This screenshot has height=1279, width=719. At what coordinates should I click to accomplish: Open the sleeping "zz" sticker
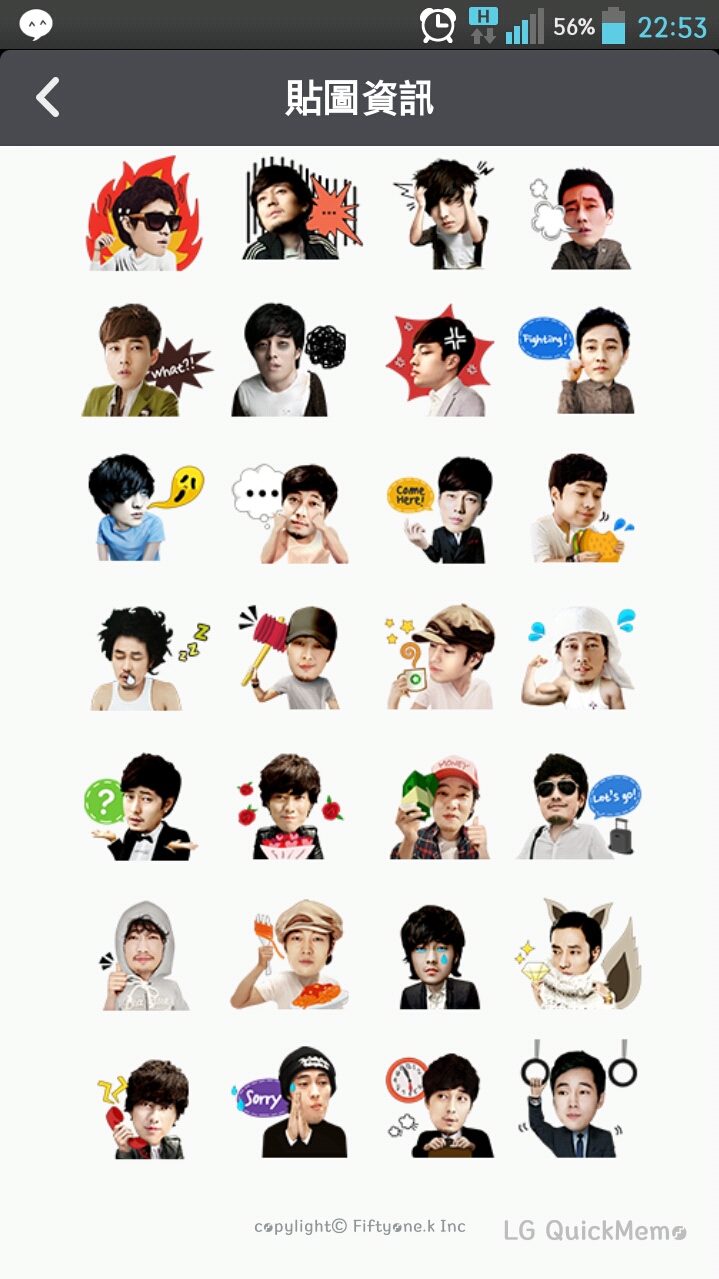tap(145, 659)
